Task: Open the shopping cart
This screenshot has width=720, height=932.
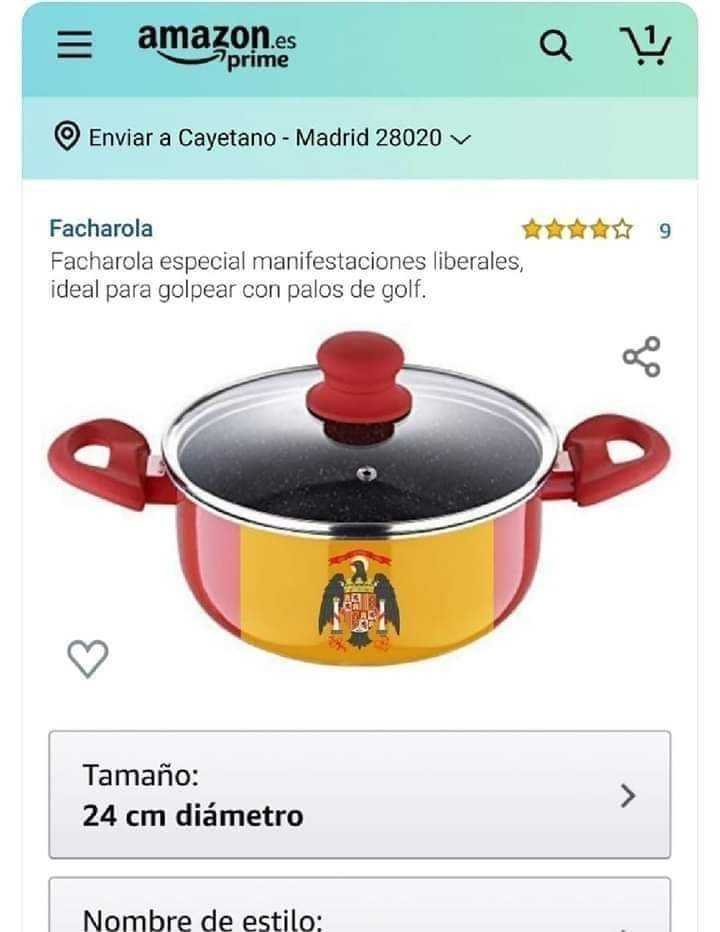Action: 646,46
